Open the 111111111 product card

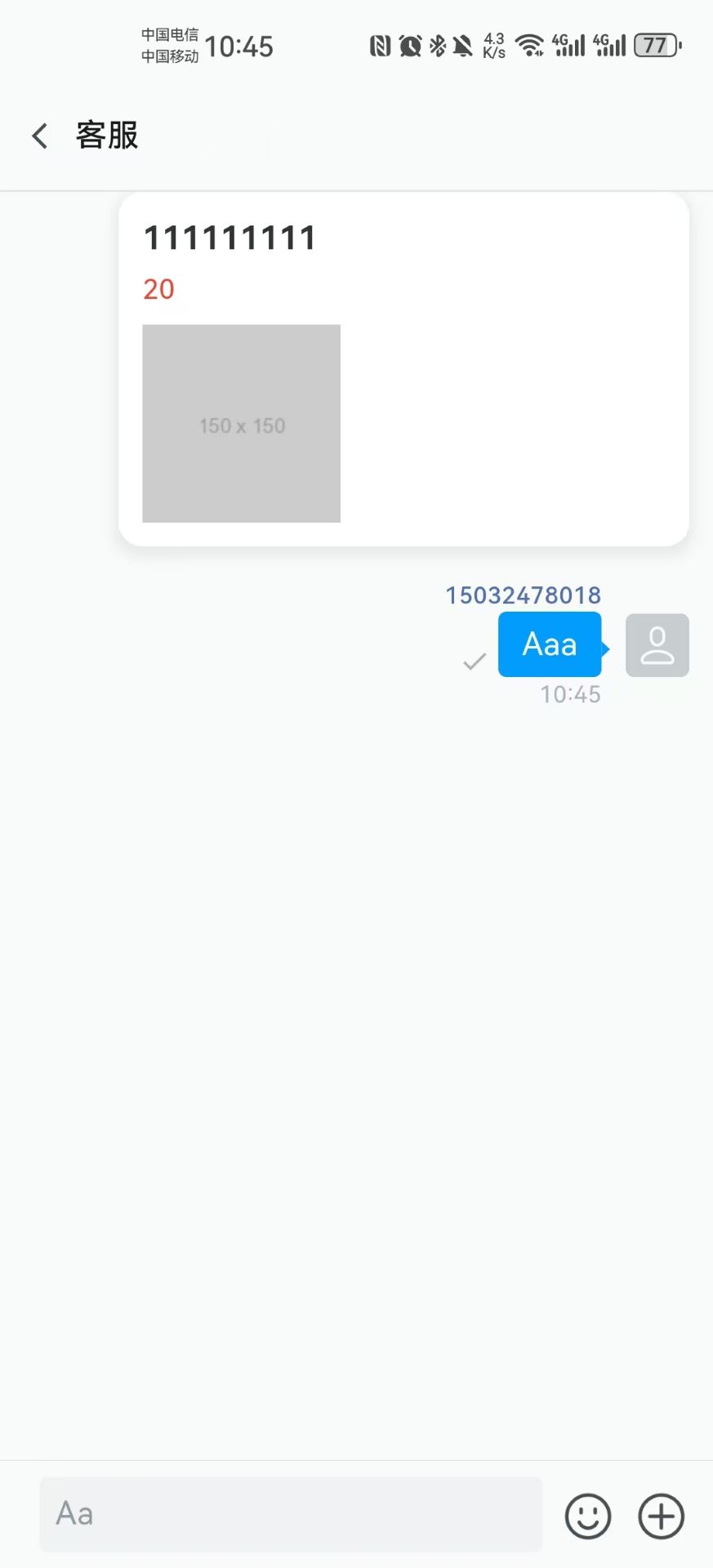(x=403, y=369)
